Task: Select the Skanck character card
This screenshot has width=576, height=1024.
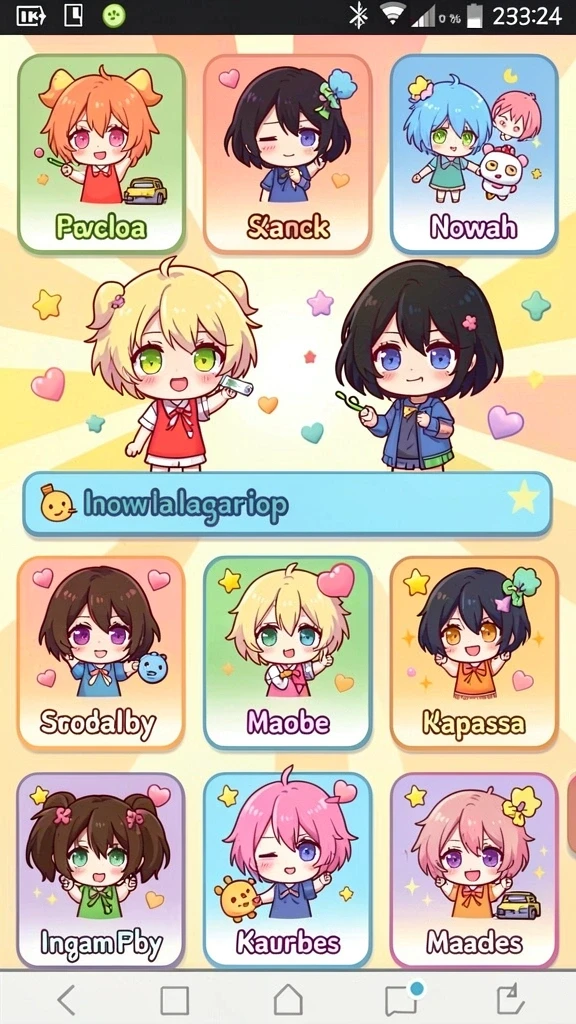Action: coord(288,154)
